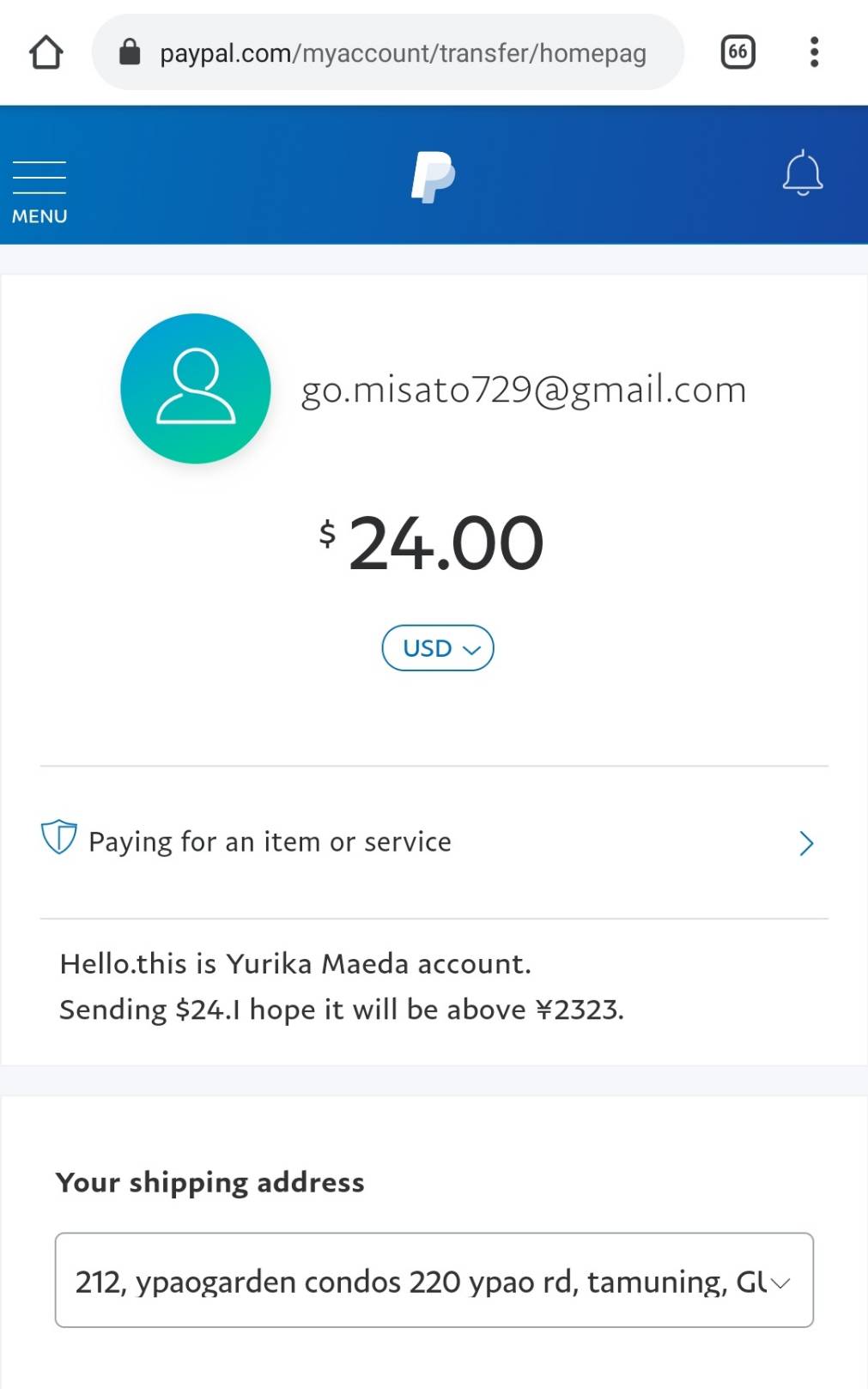Expand the shipping address dropdown
This screenshot has width=868, height=1389.
434,1280
